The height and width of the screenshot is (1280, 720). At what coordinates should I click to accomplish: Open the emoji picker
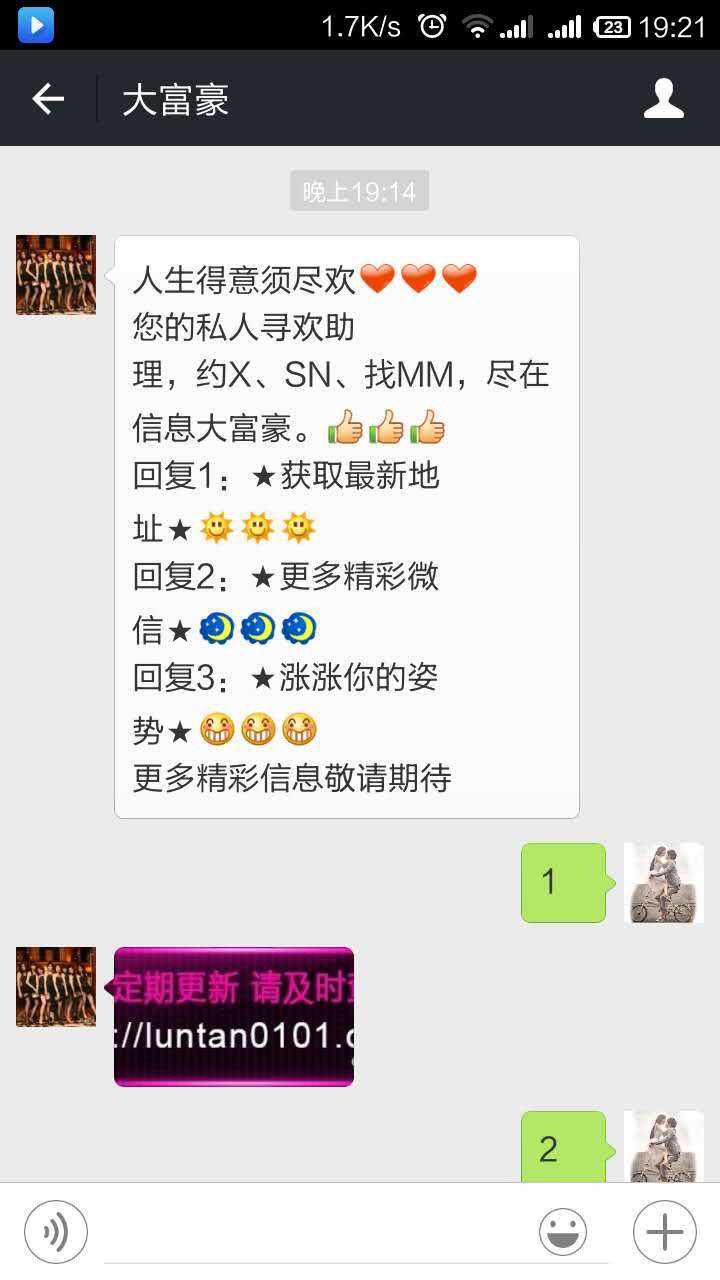(x=563, y=1232)
